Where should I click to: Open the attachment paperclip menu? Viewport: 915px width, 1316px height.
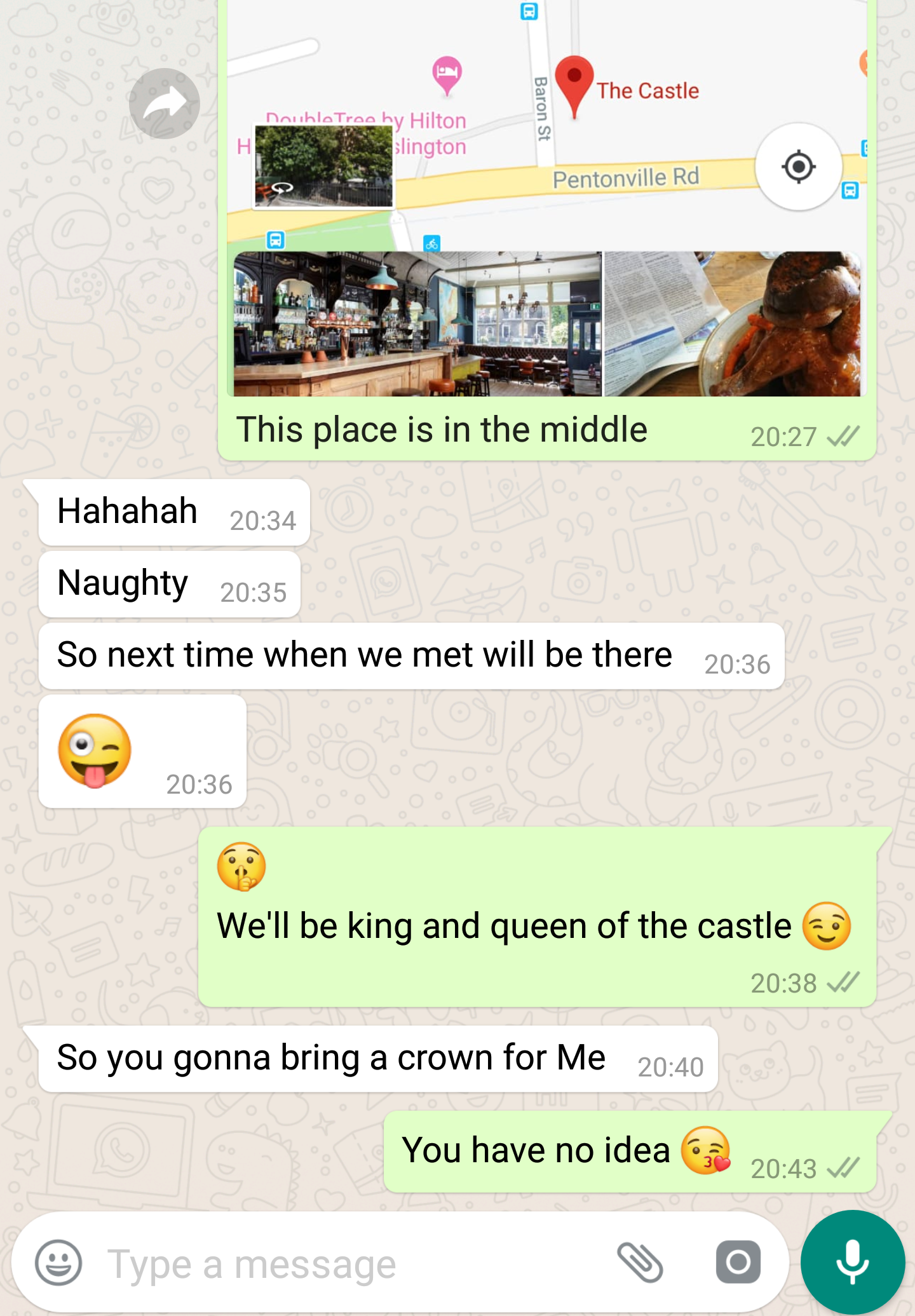[x=640, y=1262]
